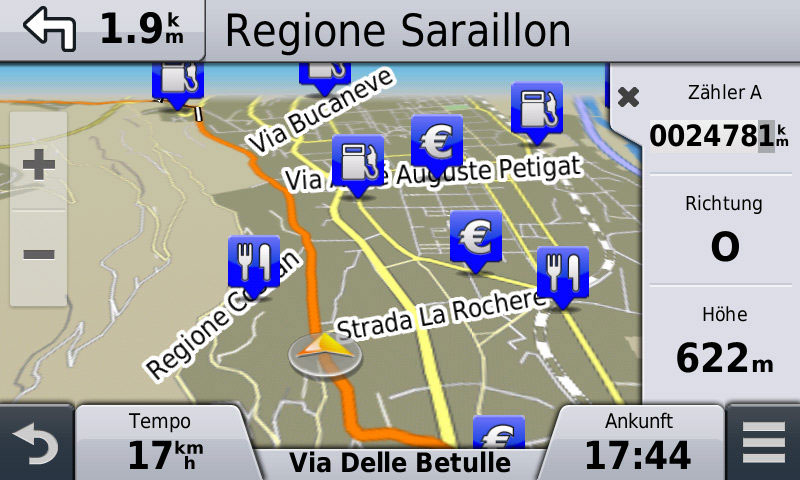This screenshot has width=800, height=480.
Task: Tap the Tempo speed field
Action: 160,443
